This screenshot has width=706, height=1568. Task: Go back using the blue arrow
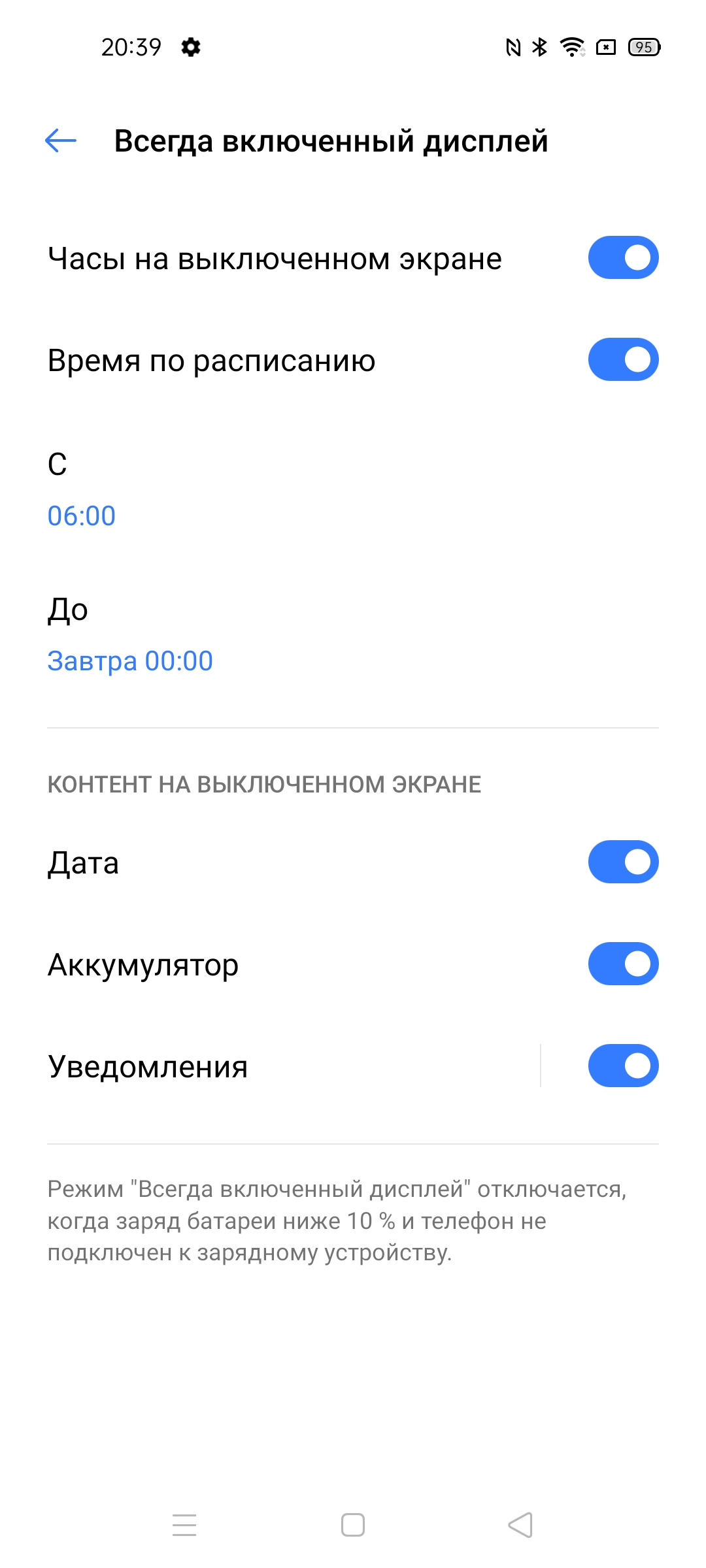click(61, 140)
